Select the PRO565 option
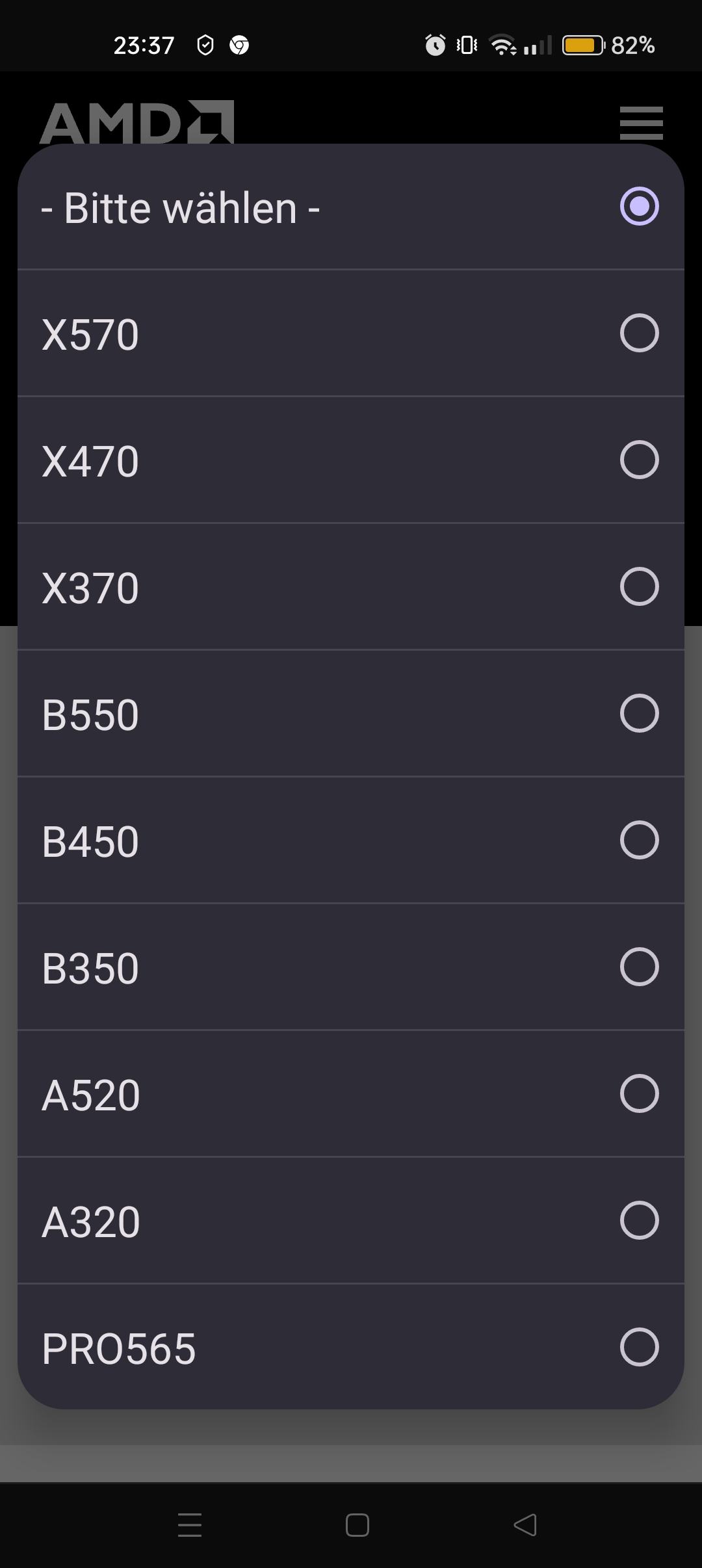Image resolution: width=702 pixels, height=1568 pixels. 351,1347
